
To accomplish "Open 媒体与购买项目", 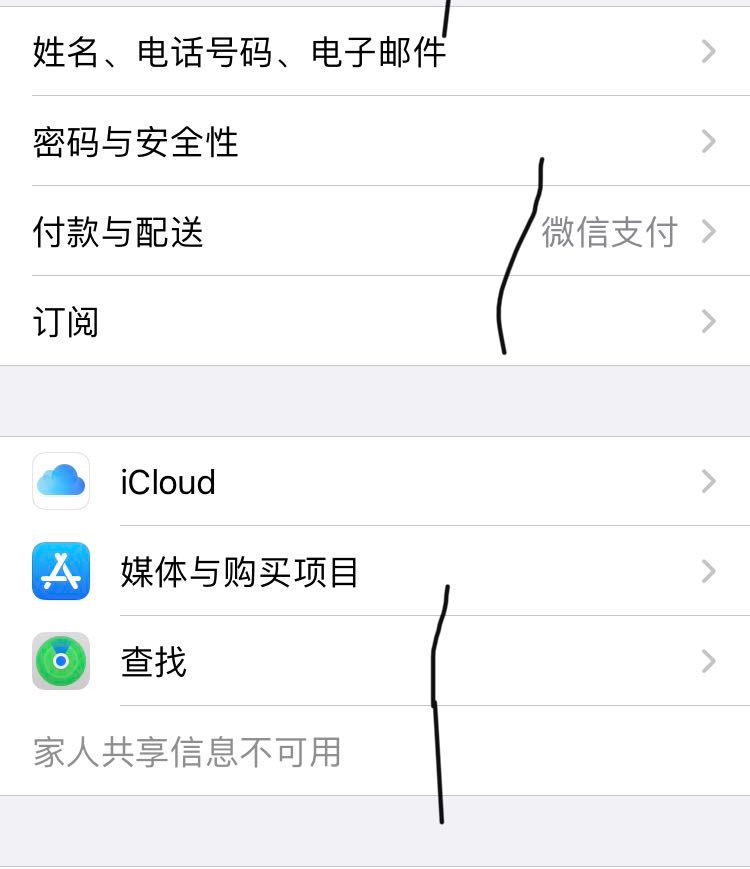I will (239, 572).
